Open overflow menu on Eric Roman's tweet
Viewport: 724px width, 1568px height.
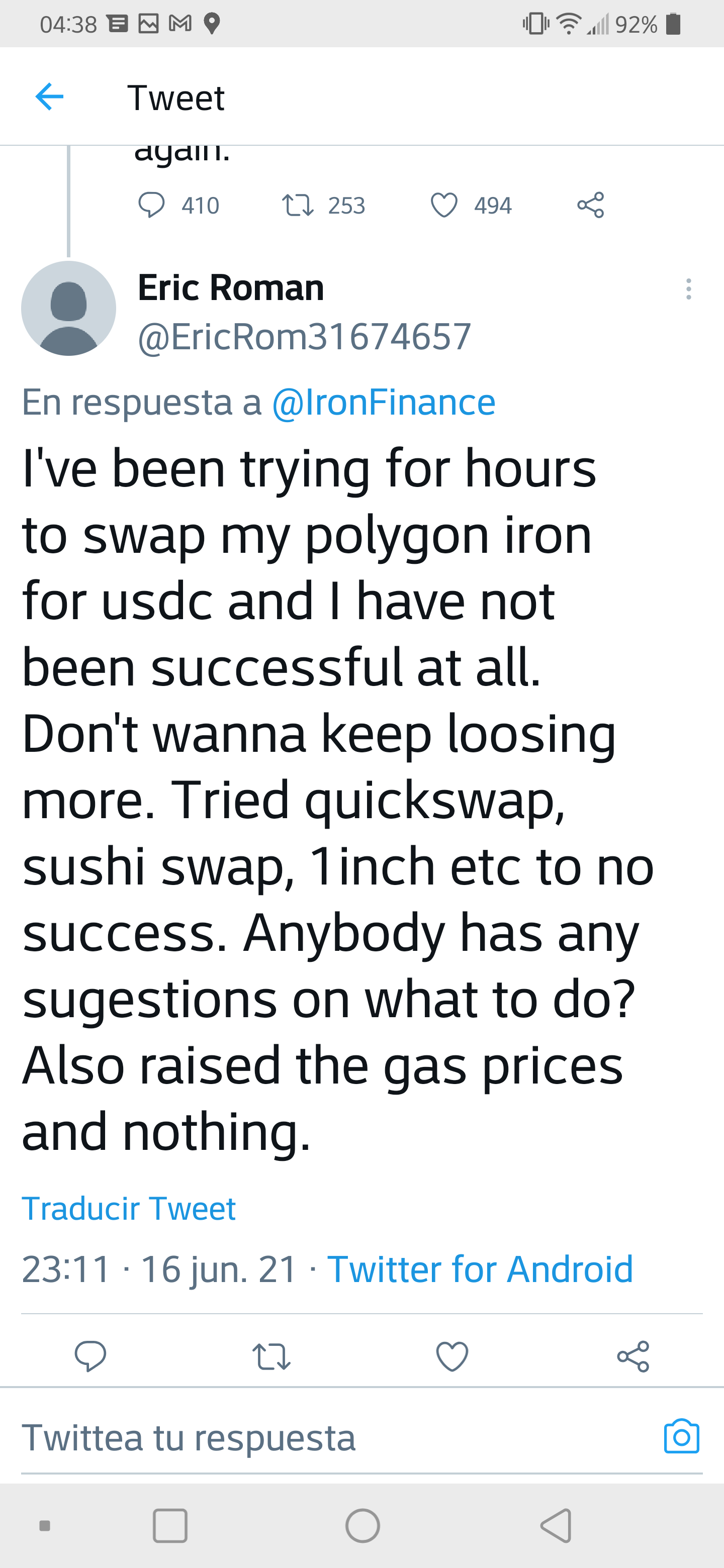689,288
